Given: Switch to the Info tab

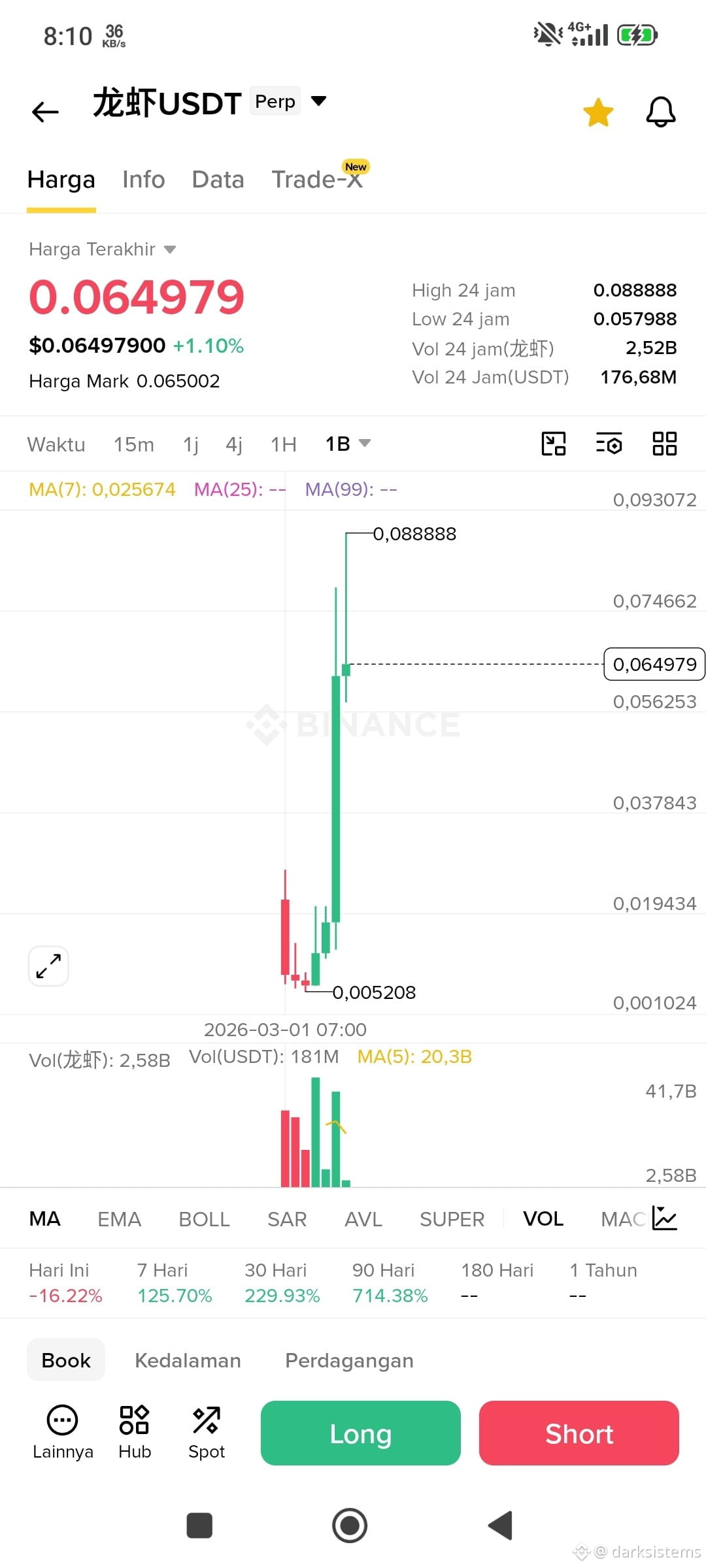Looking at the screenshot, I should click(x=143, y=180).
